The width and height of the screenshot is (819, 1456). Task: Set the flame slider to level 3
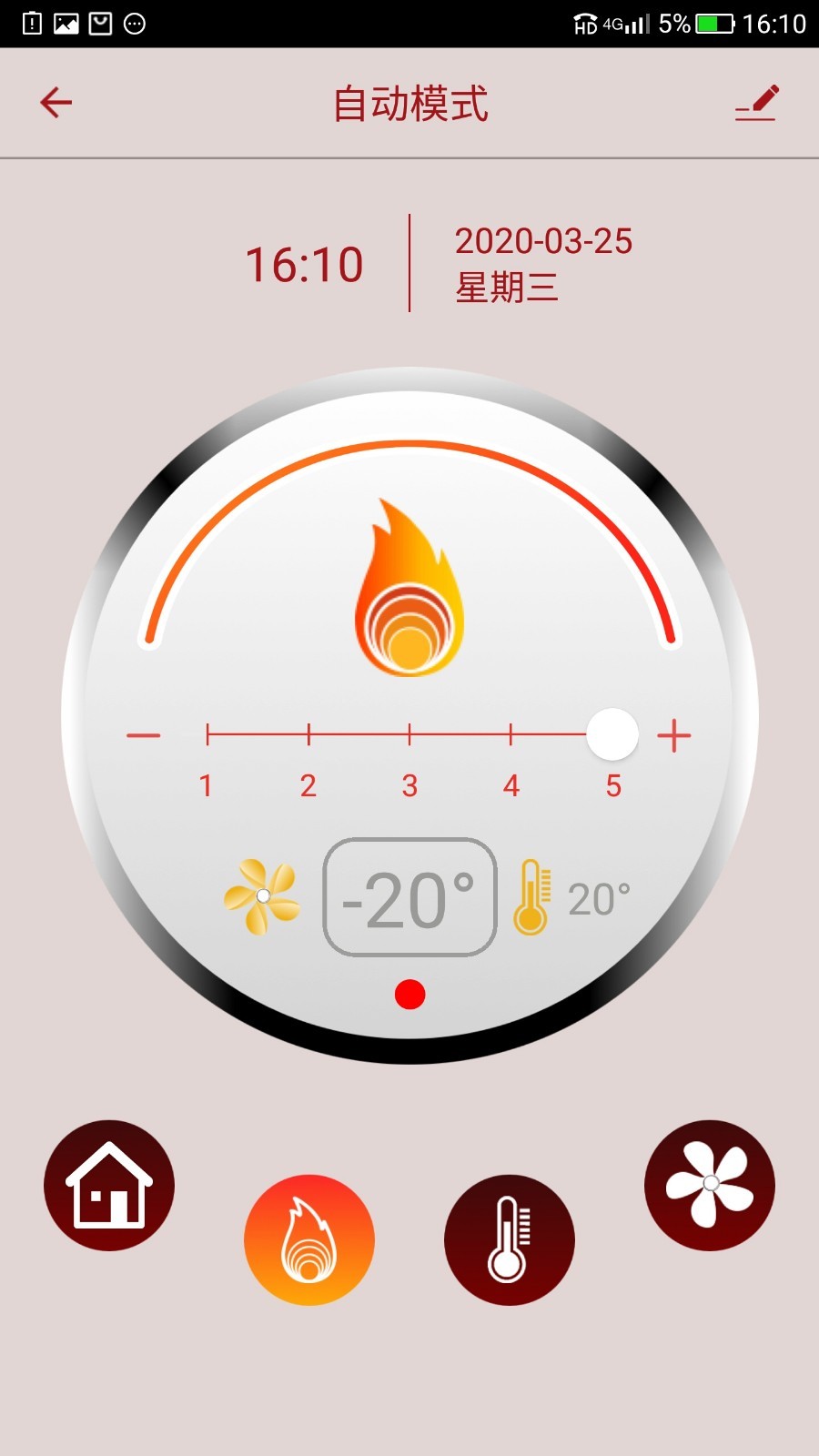409,735
